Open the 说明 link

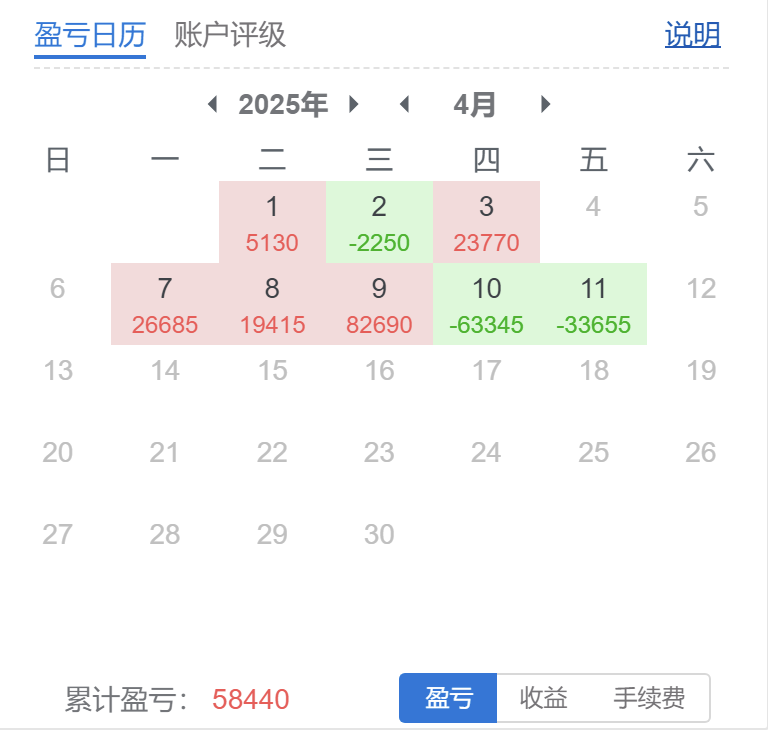click(692, 35)
